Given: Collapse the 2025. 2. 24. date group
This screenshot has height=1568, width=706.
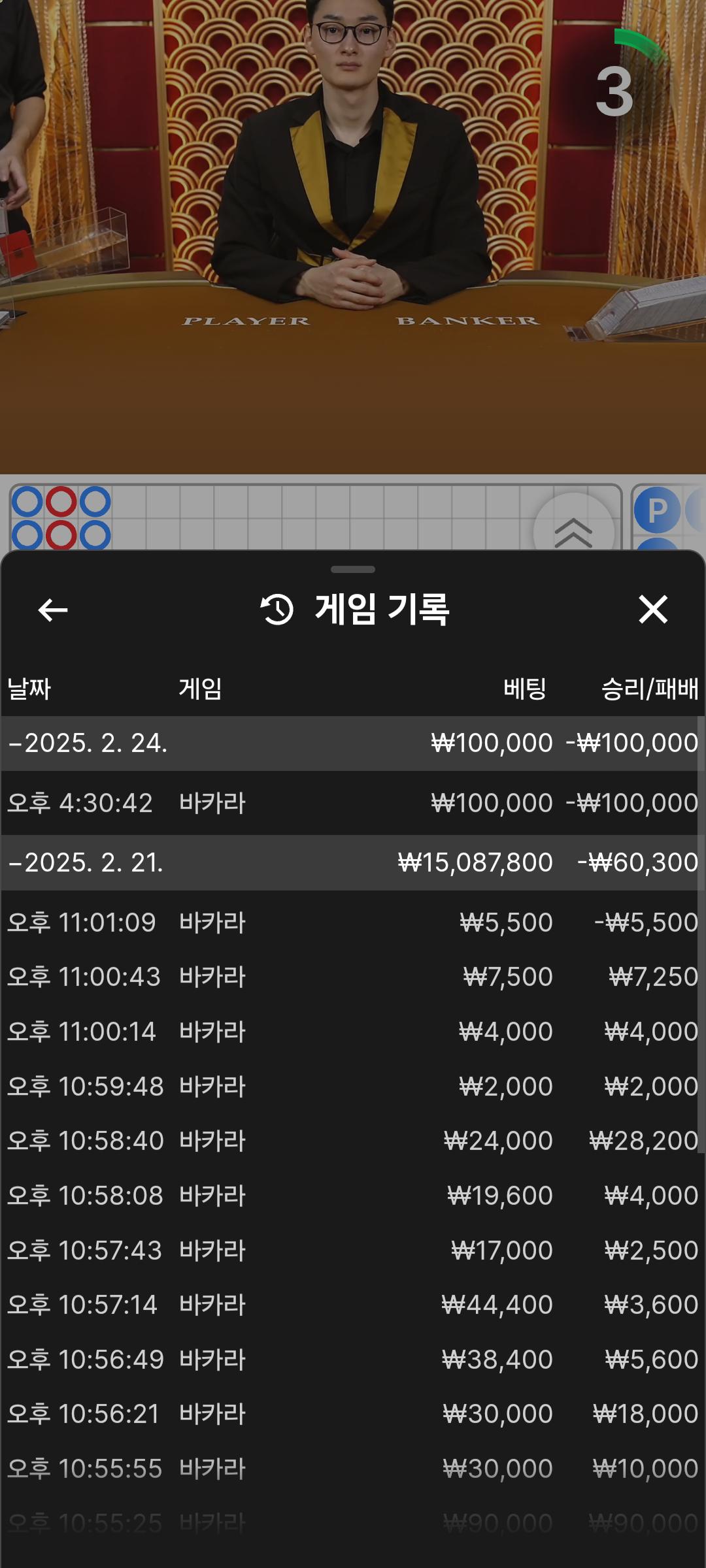Looking at the screenshot, I should click(88, 743).
